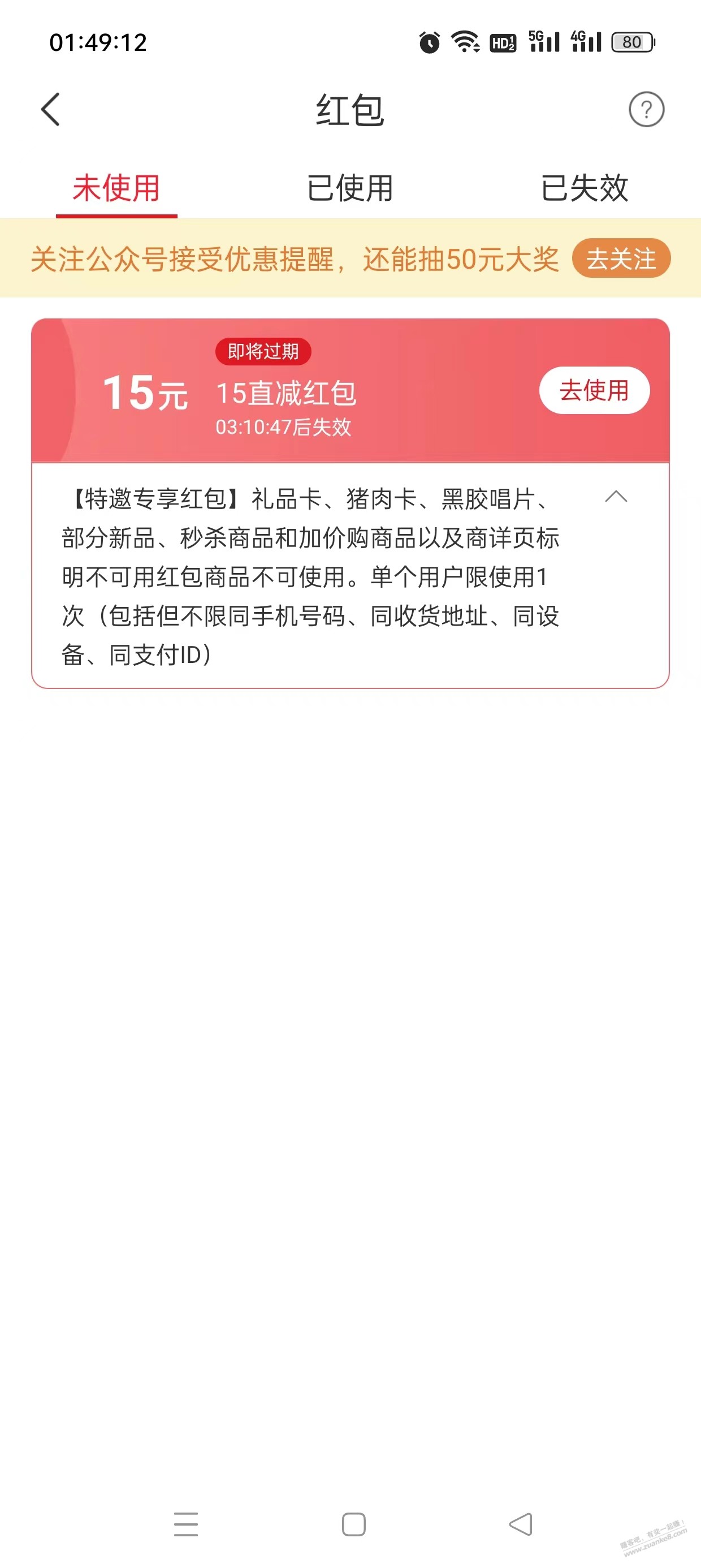The image size is (701, 1568).
Task: Switch to the 已使用 tab
Action: pyautogui.click(x=350, y=188)
